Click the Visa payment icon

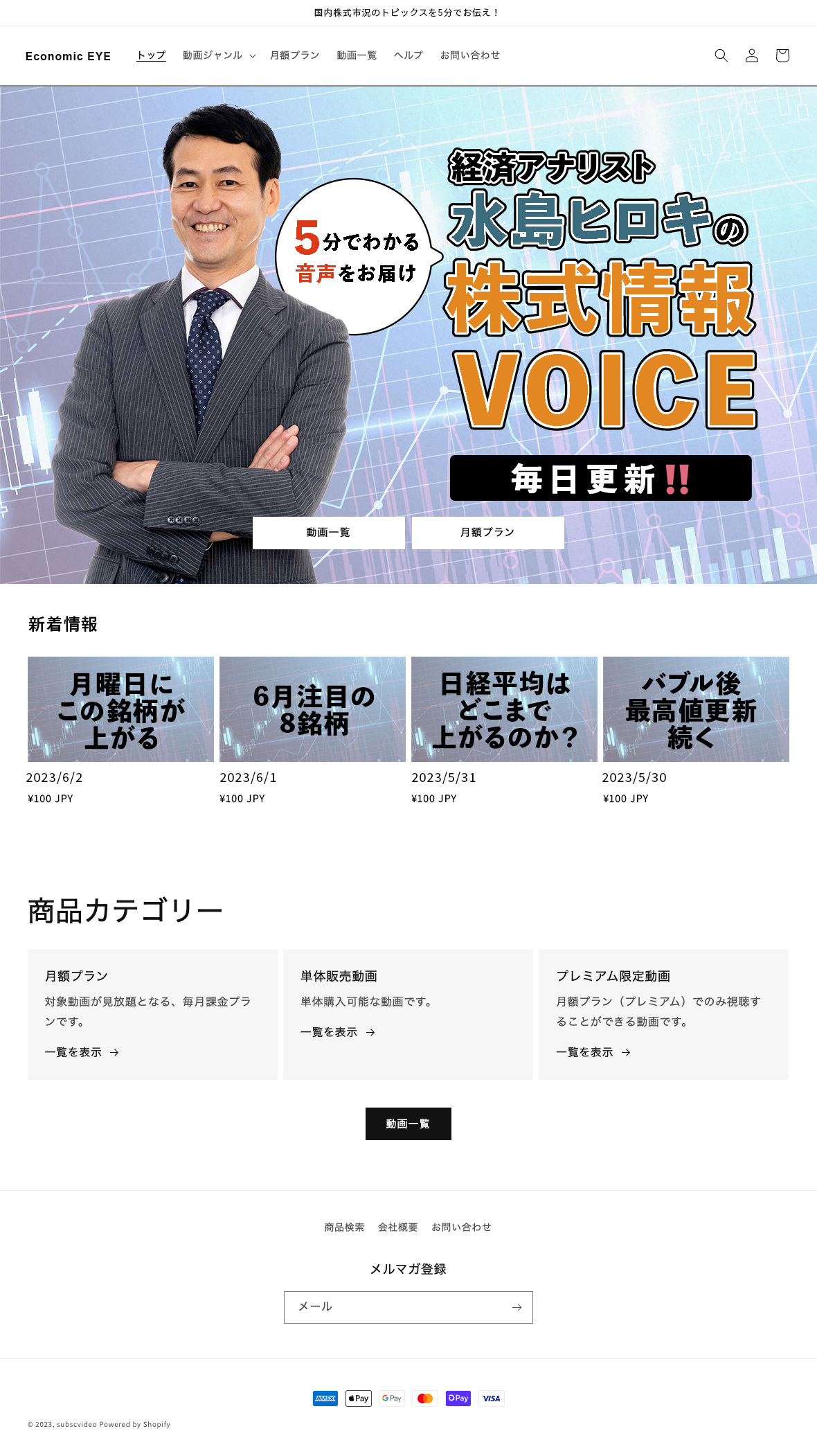(491, 1398)
